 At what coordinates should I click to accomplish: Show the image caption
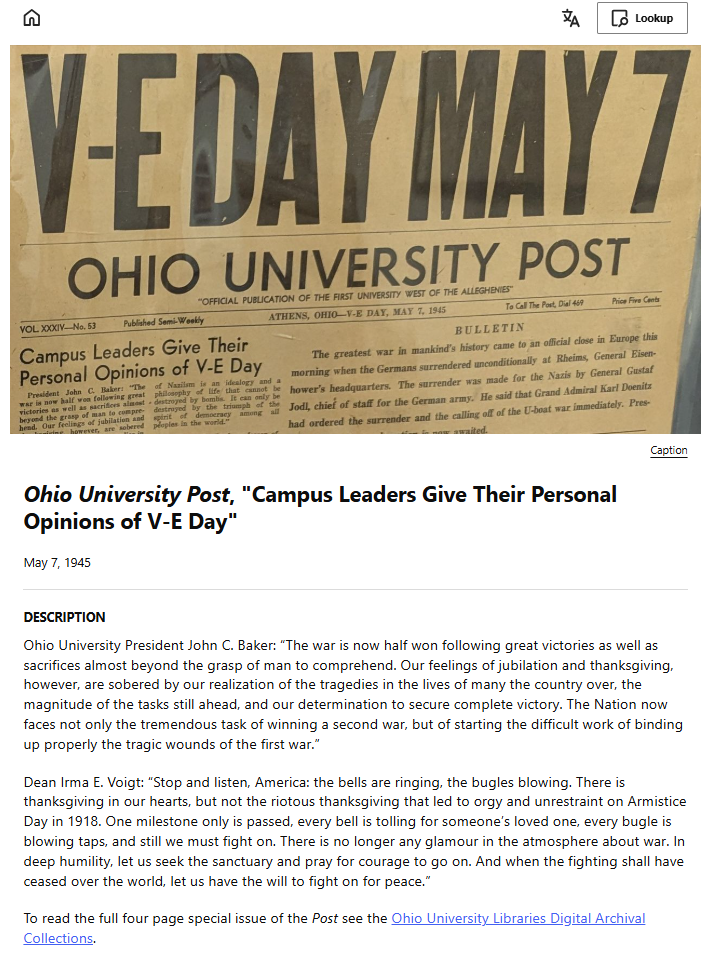[668, 450]
